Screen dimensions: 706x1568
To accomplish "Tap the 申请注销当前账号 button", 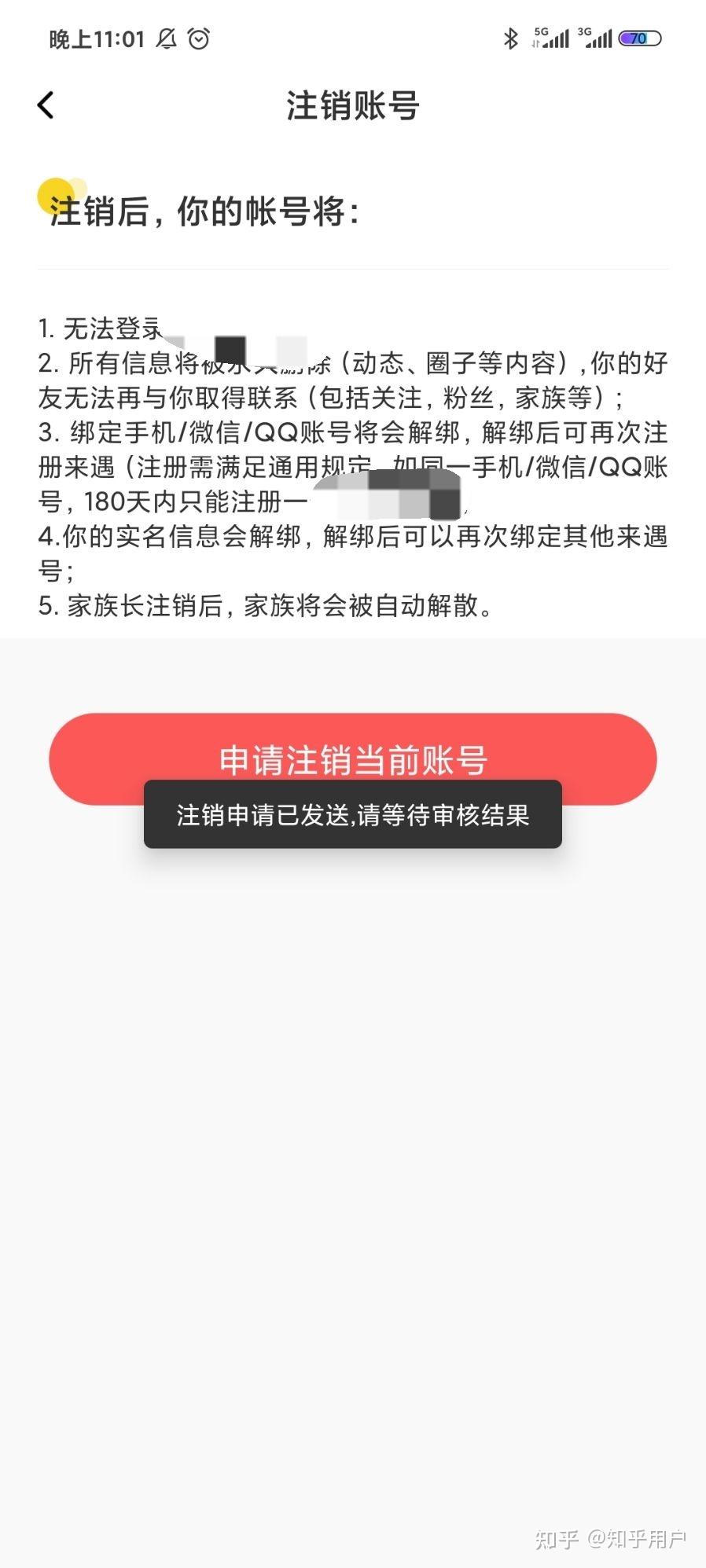I will tap(352, 758).
